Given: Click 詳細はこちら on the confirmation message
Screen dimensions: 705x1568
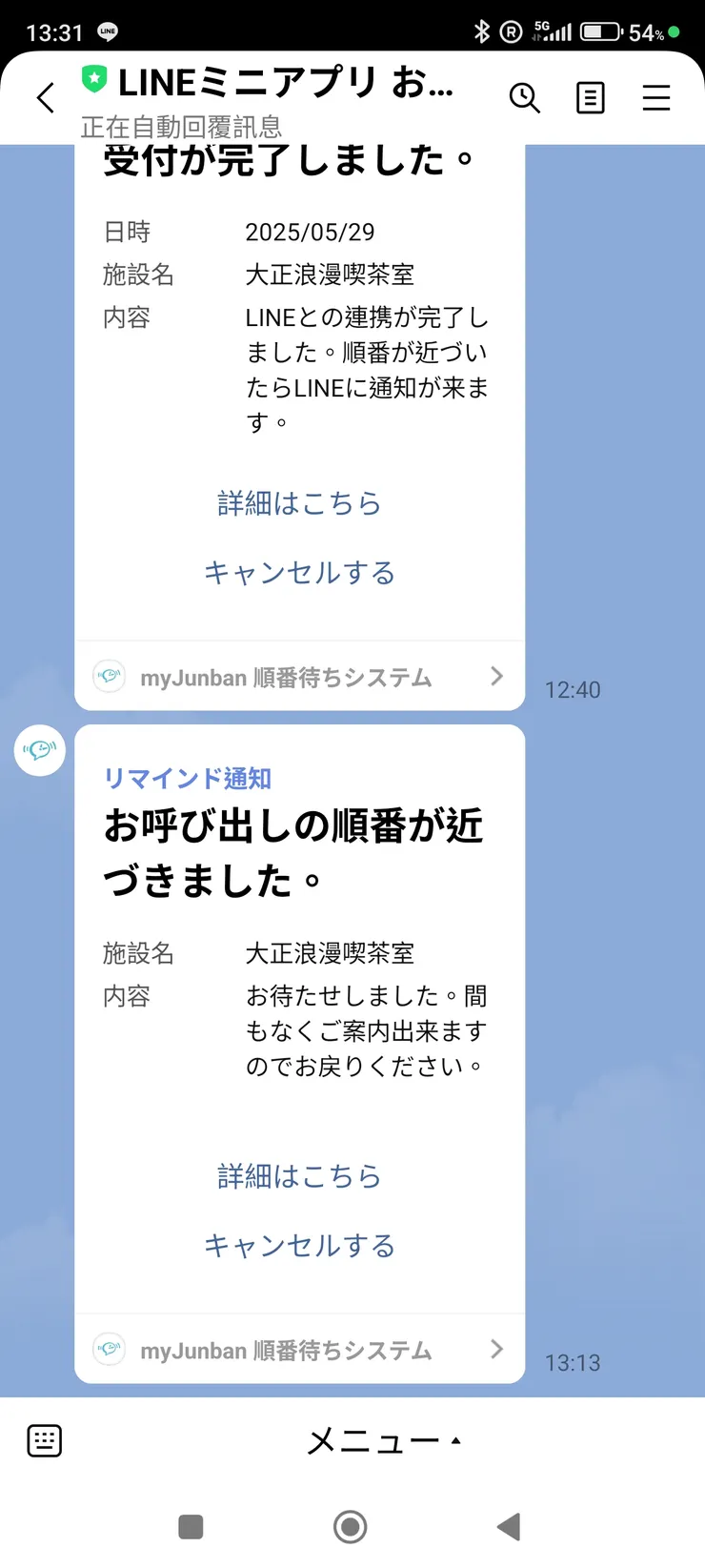Looking at the screenshot, I should (x=298, y=503).
